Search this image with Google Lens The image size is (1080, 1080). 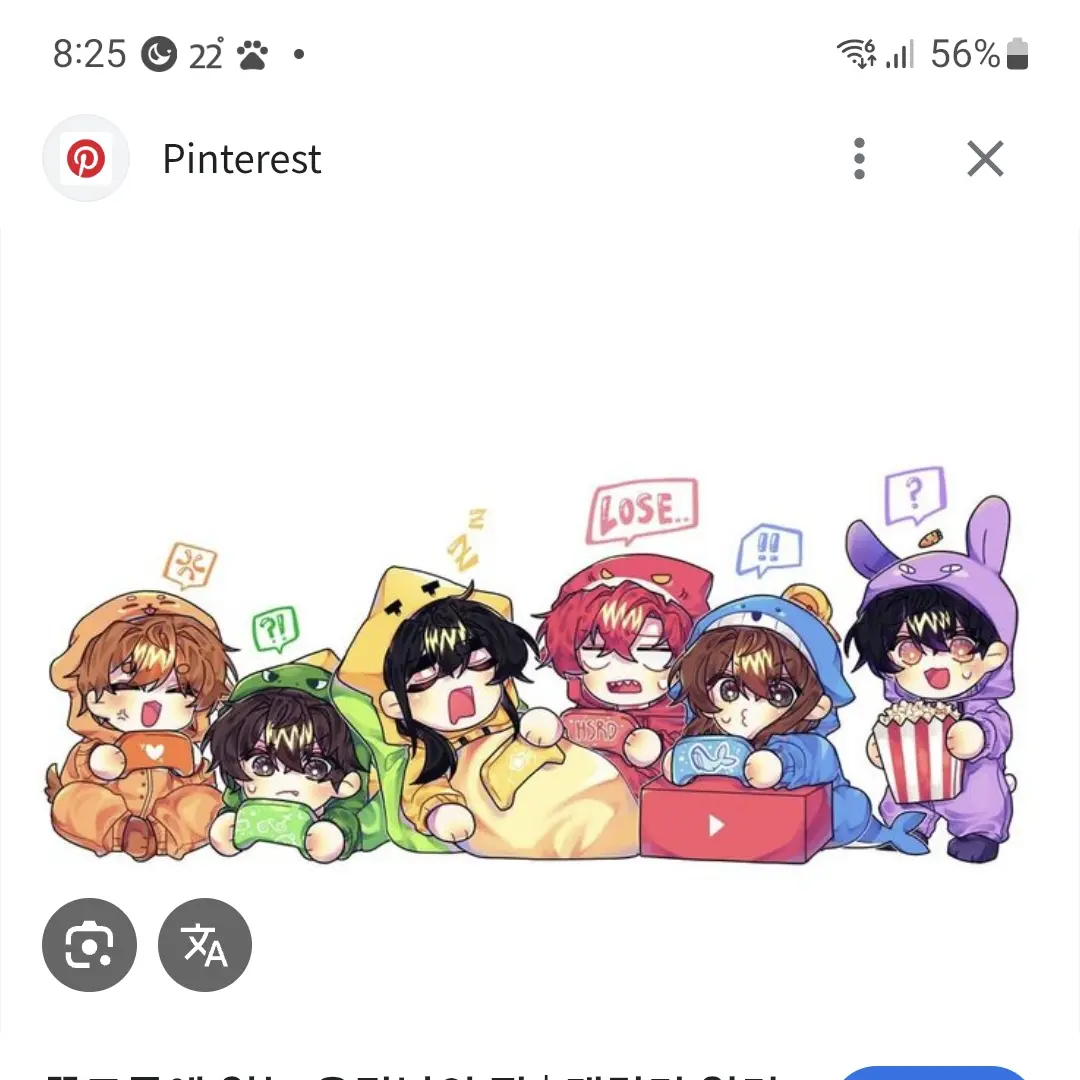[x=89, y=945]
